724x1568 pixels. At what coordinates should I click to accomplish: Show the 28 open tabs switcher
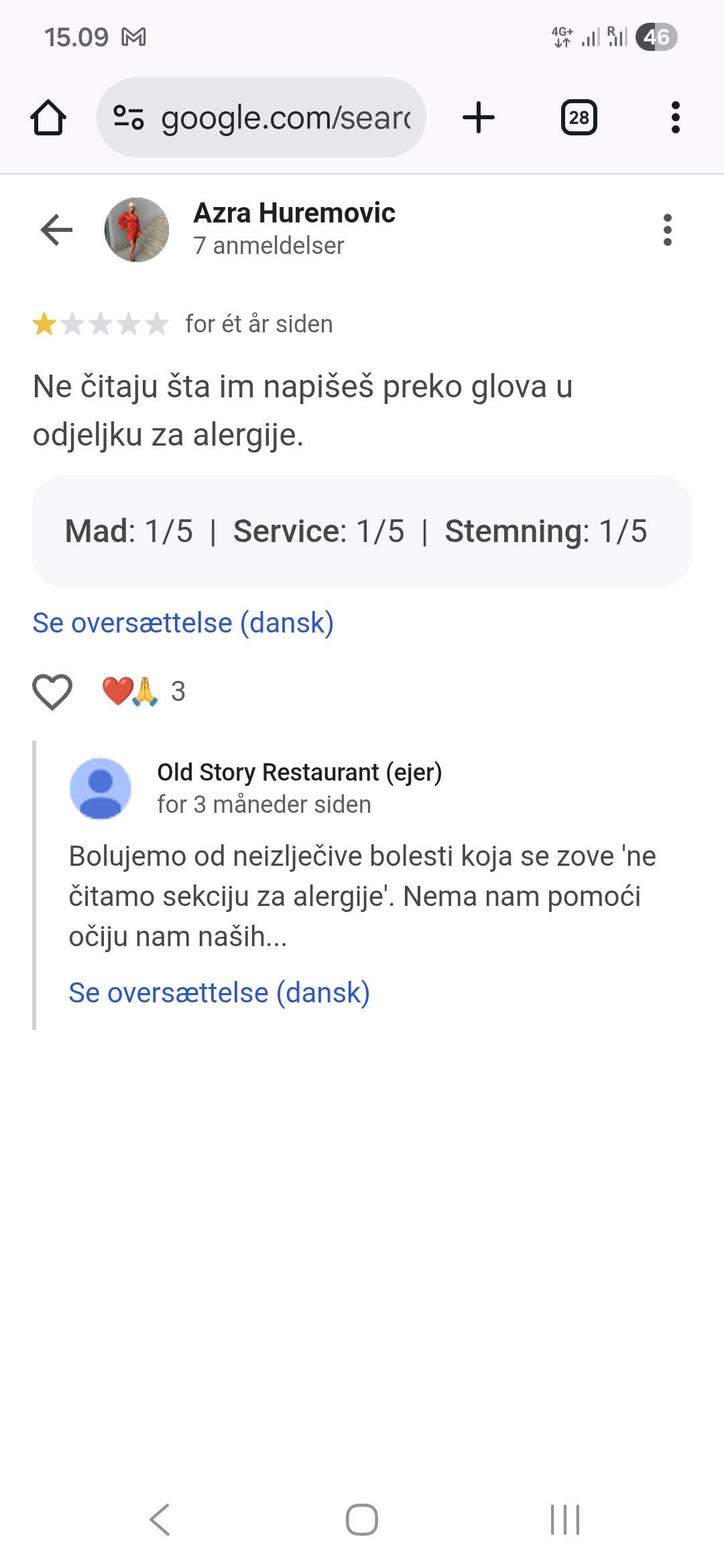pos(579,118)
